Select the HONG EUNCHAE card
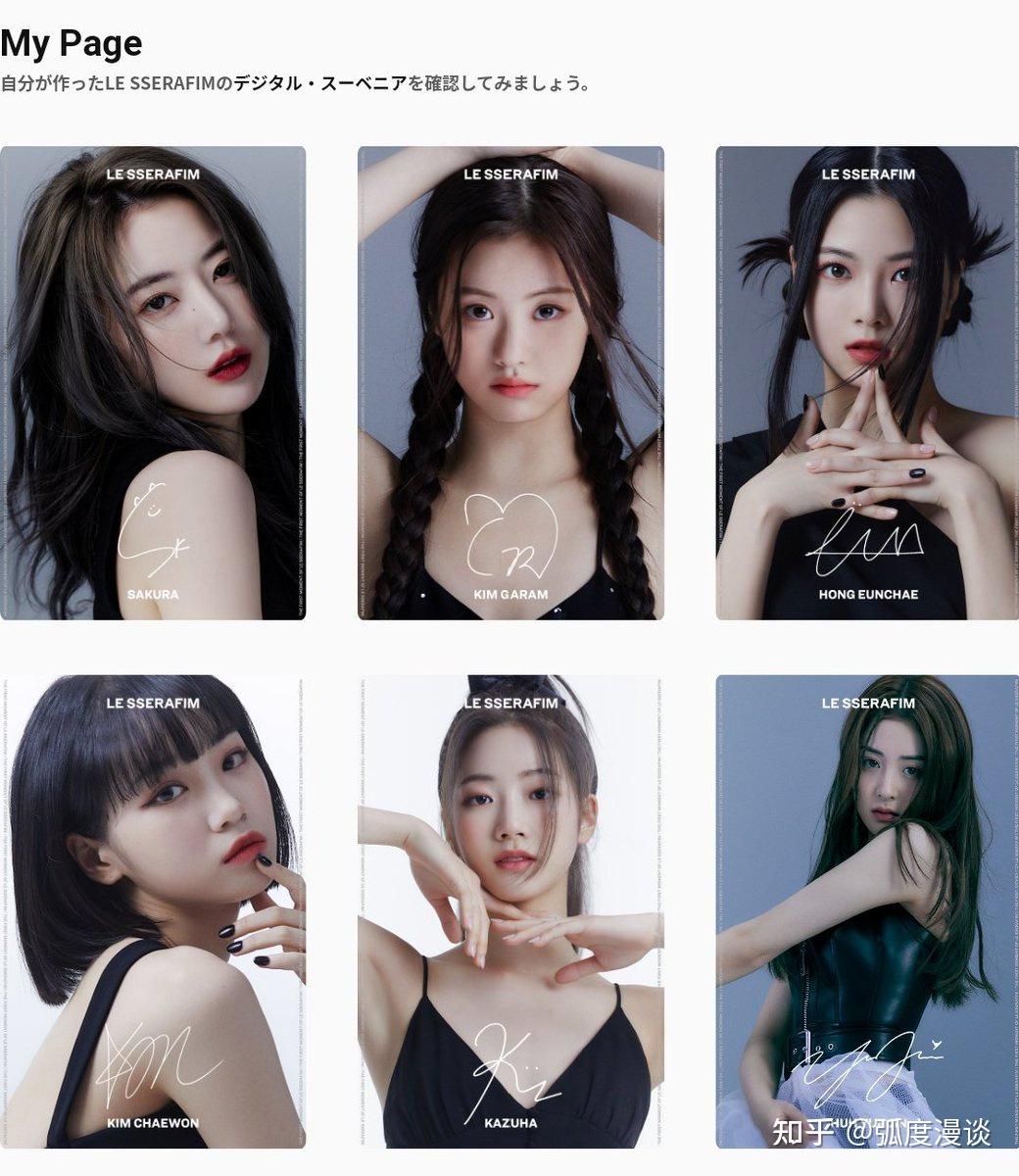This screenshot has width=1019, height=1176. [x=867, y=382]
